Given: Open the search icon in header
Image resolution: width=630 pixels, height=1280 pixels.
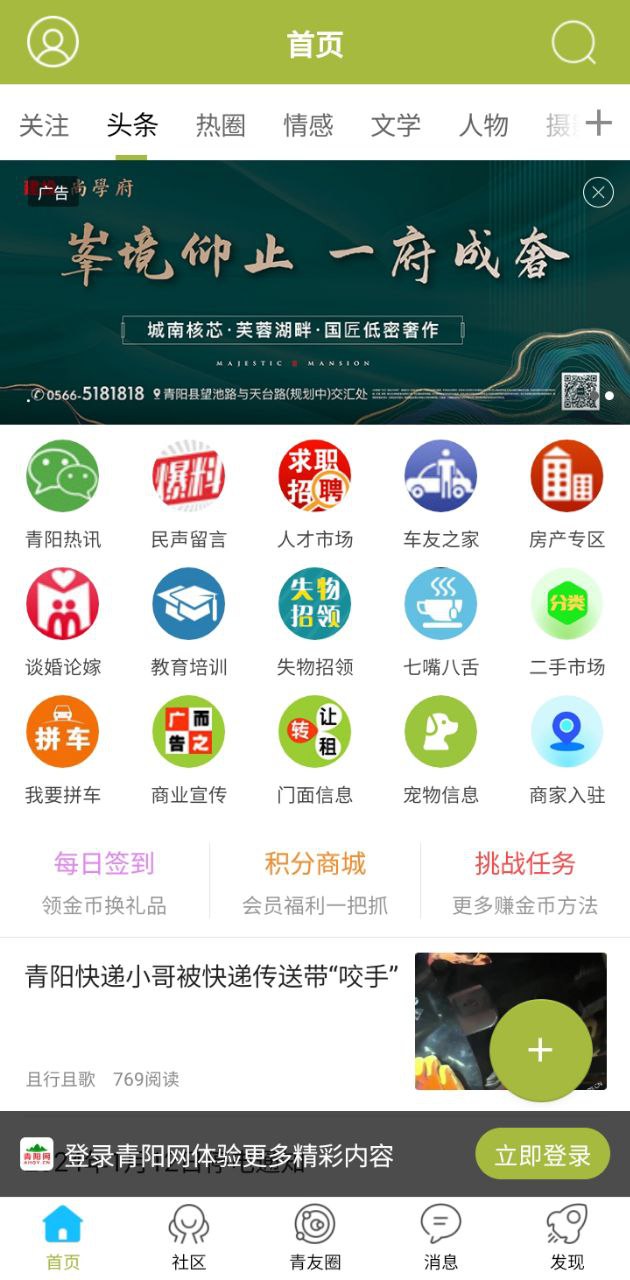Looking at the screenshot, I should 574,42.
